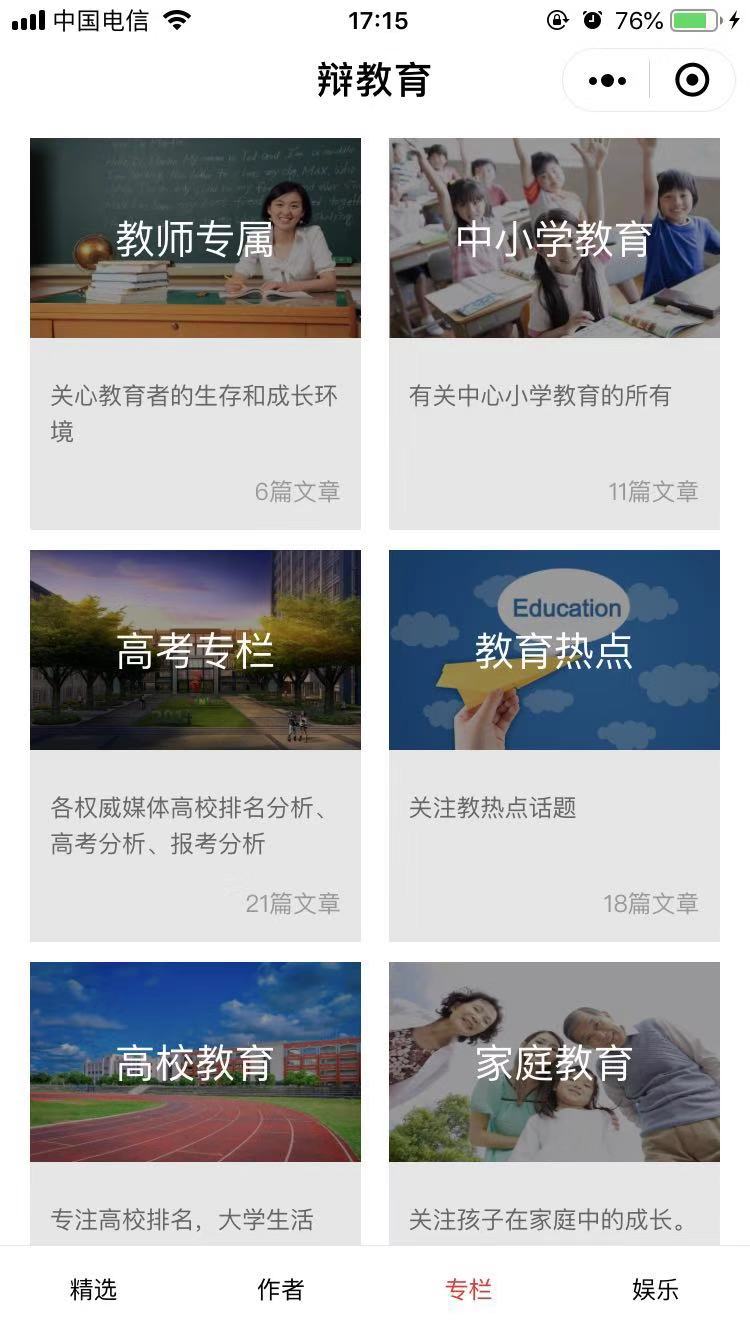
Task: Tap the 专栏 tab in the bottom bar
Action: [468, 1290]
